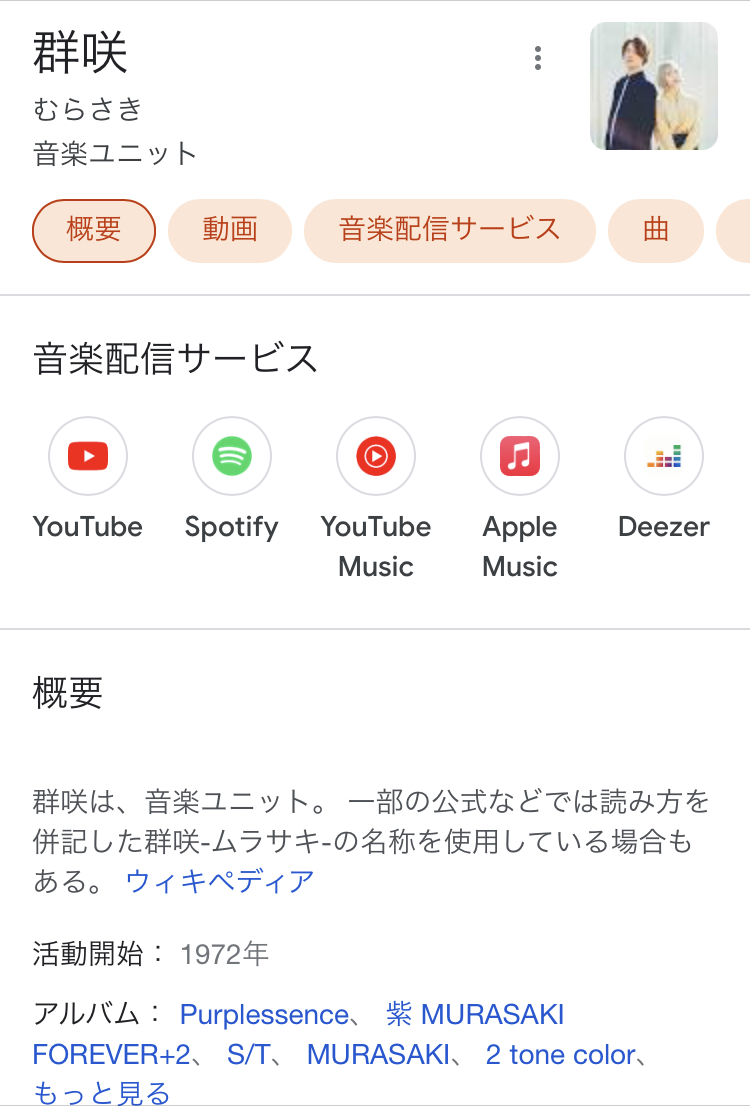
Task: Switch to the 音楽配信サービス chip
Action: click(x=449, y=230)
